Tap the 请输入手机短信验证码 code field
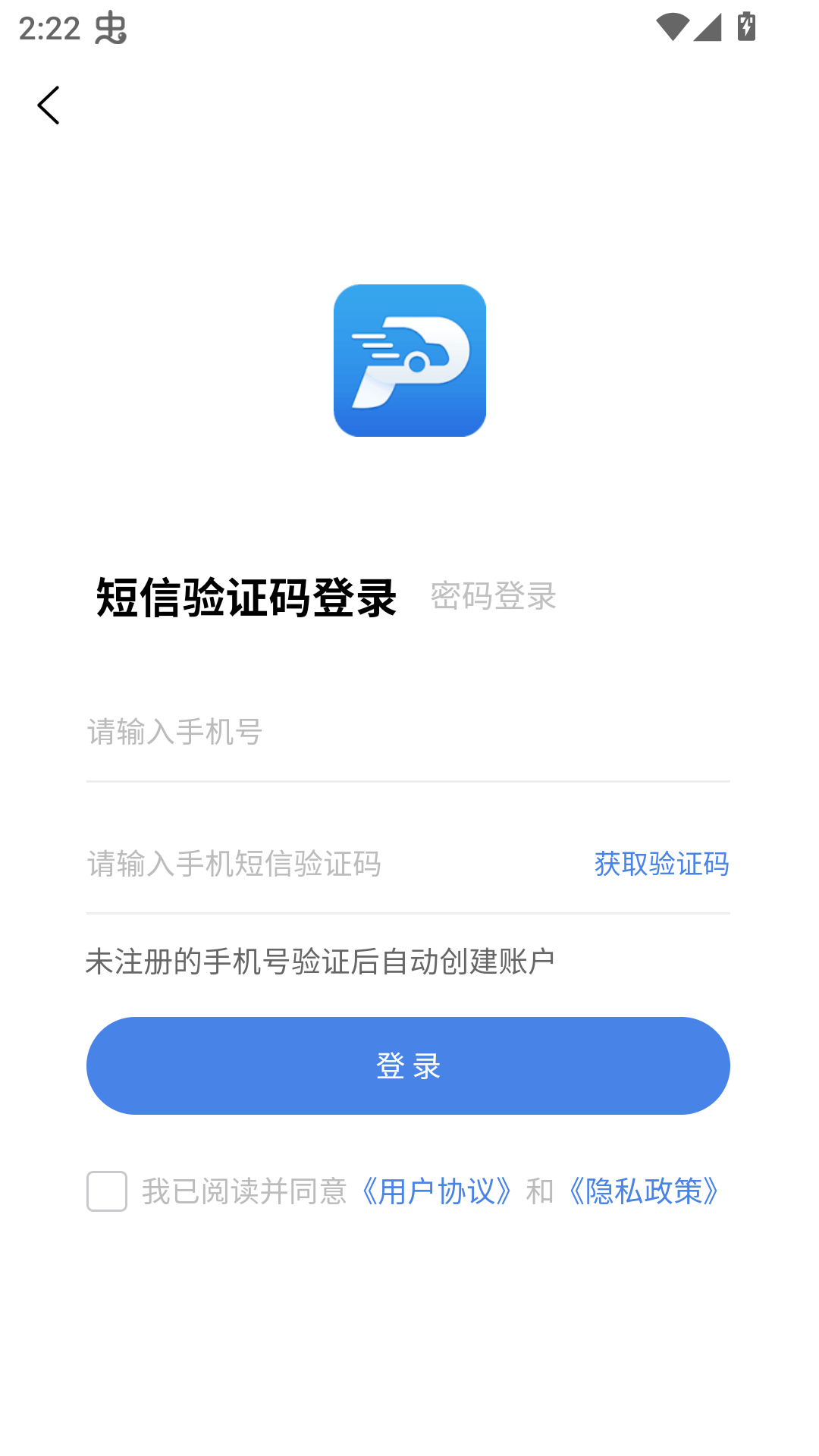 (x=334, y=864)
